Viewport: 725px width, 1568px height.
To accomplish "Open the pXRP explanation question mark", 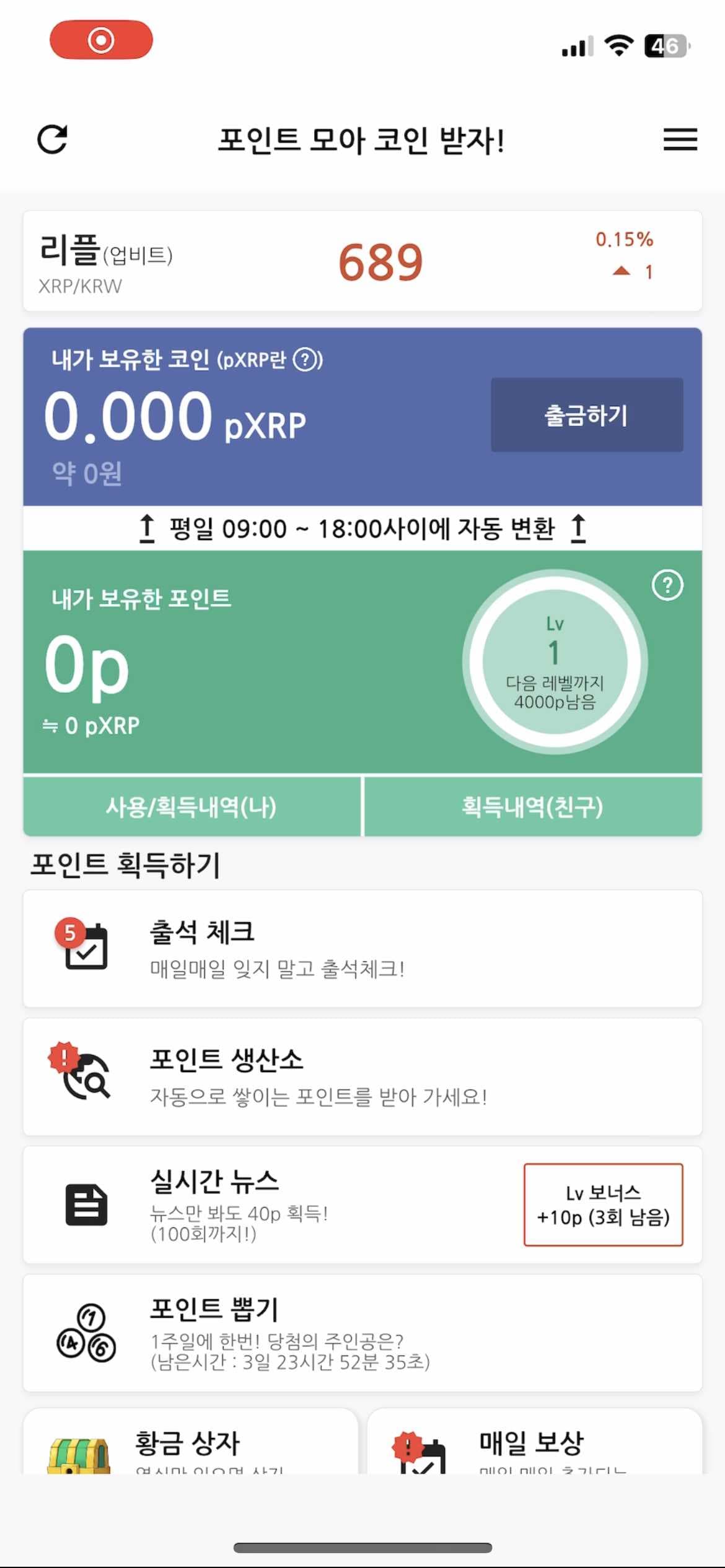I will pos(305,359).
